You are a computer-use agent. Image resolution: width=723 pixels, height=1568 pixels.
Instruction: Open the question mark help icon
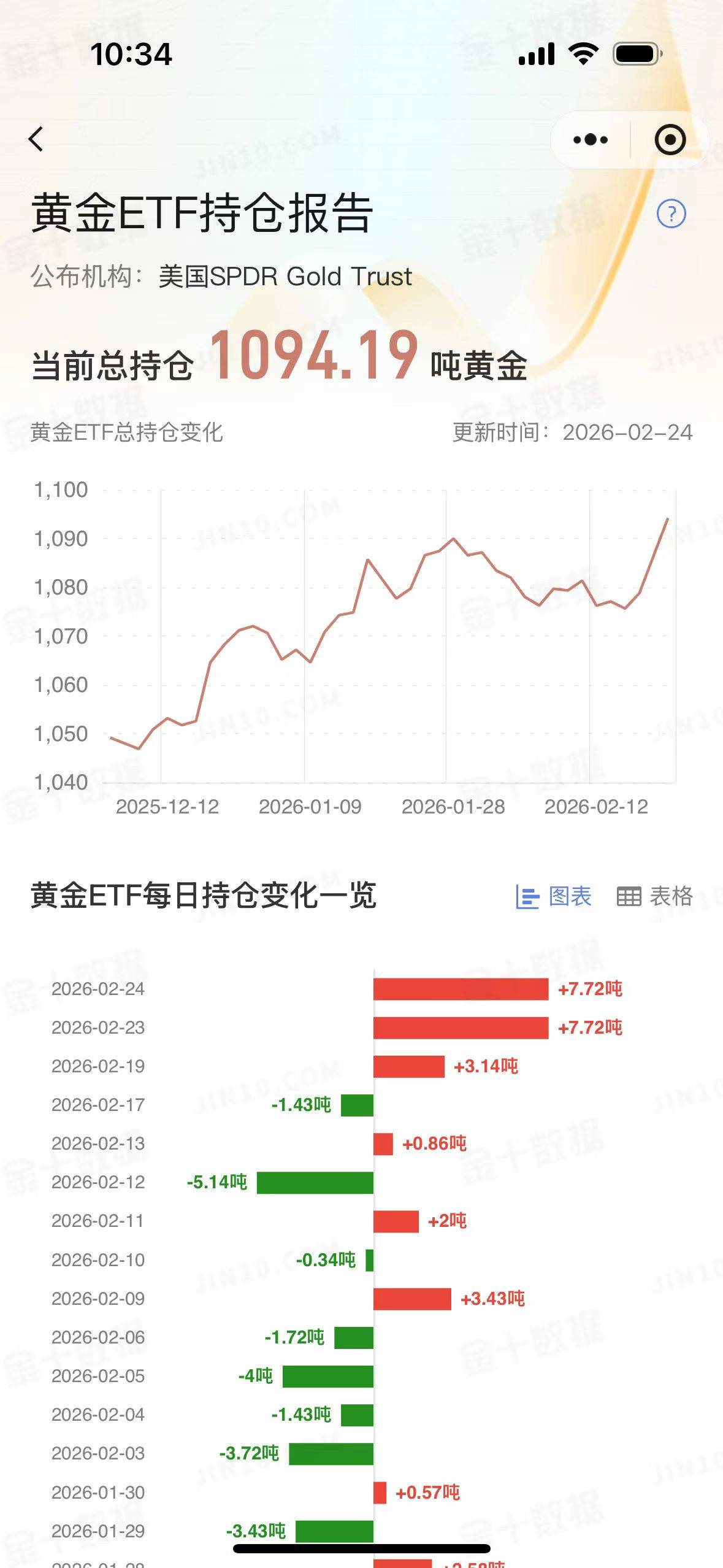tap(671, 214)
